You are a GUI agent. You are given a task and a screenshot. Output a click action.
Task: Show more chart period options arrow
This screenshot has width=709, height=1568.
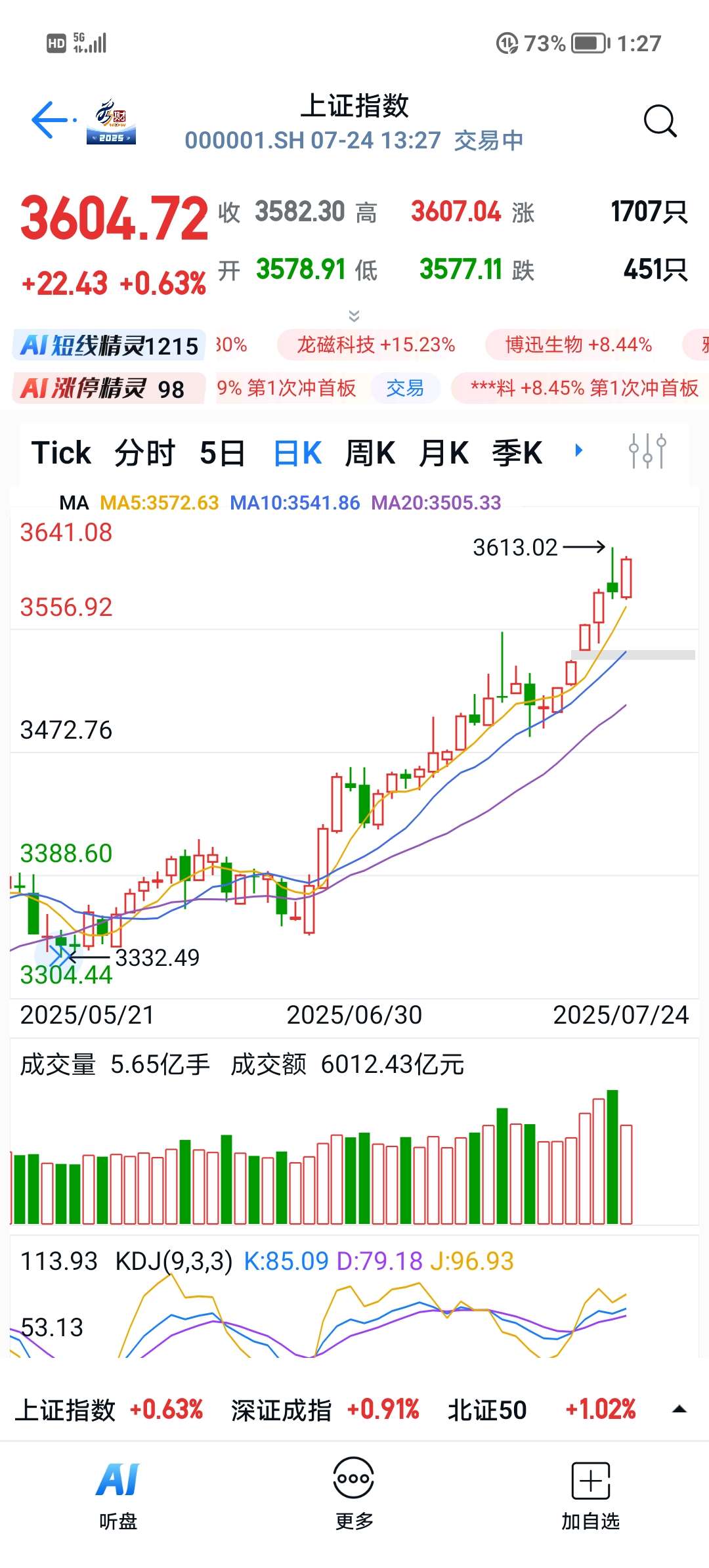click(578, 450)
